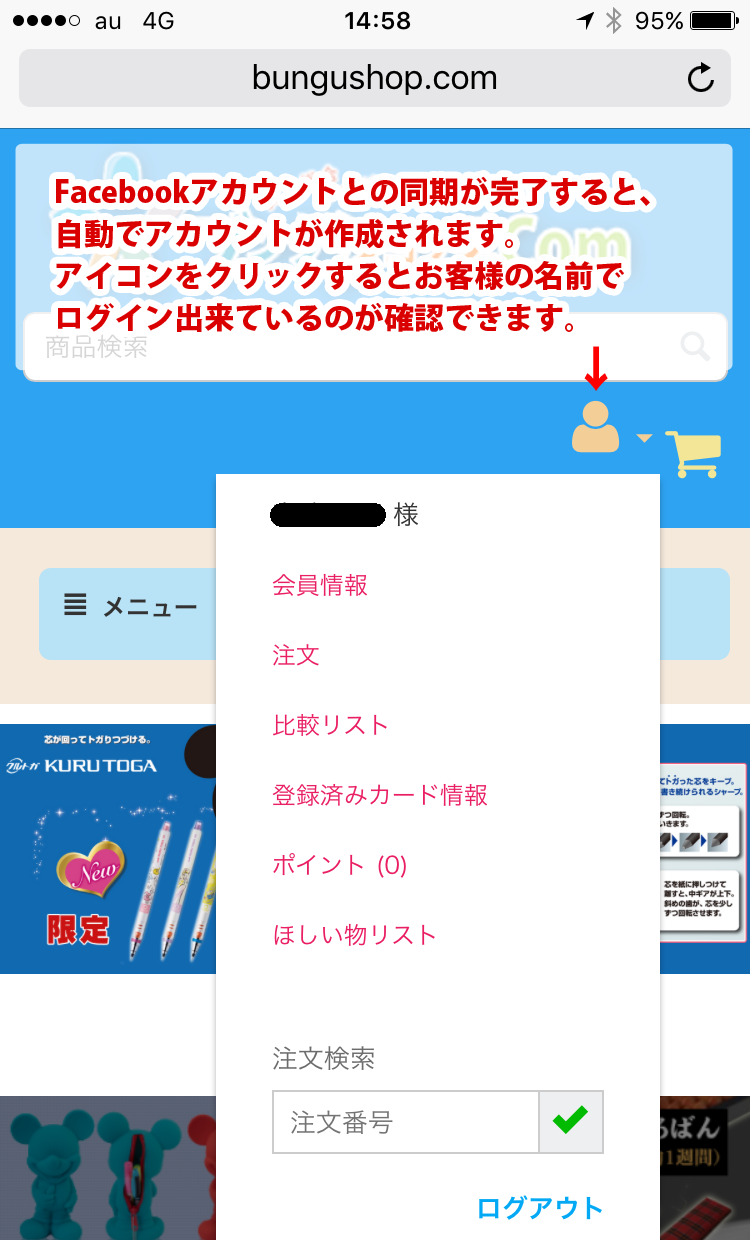Open 登録済みカード情報
Viewport: 750px width, 1240px height.
[x=380, y=796]
